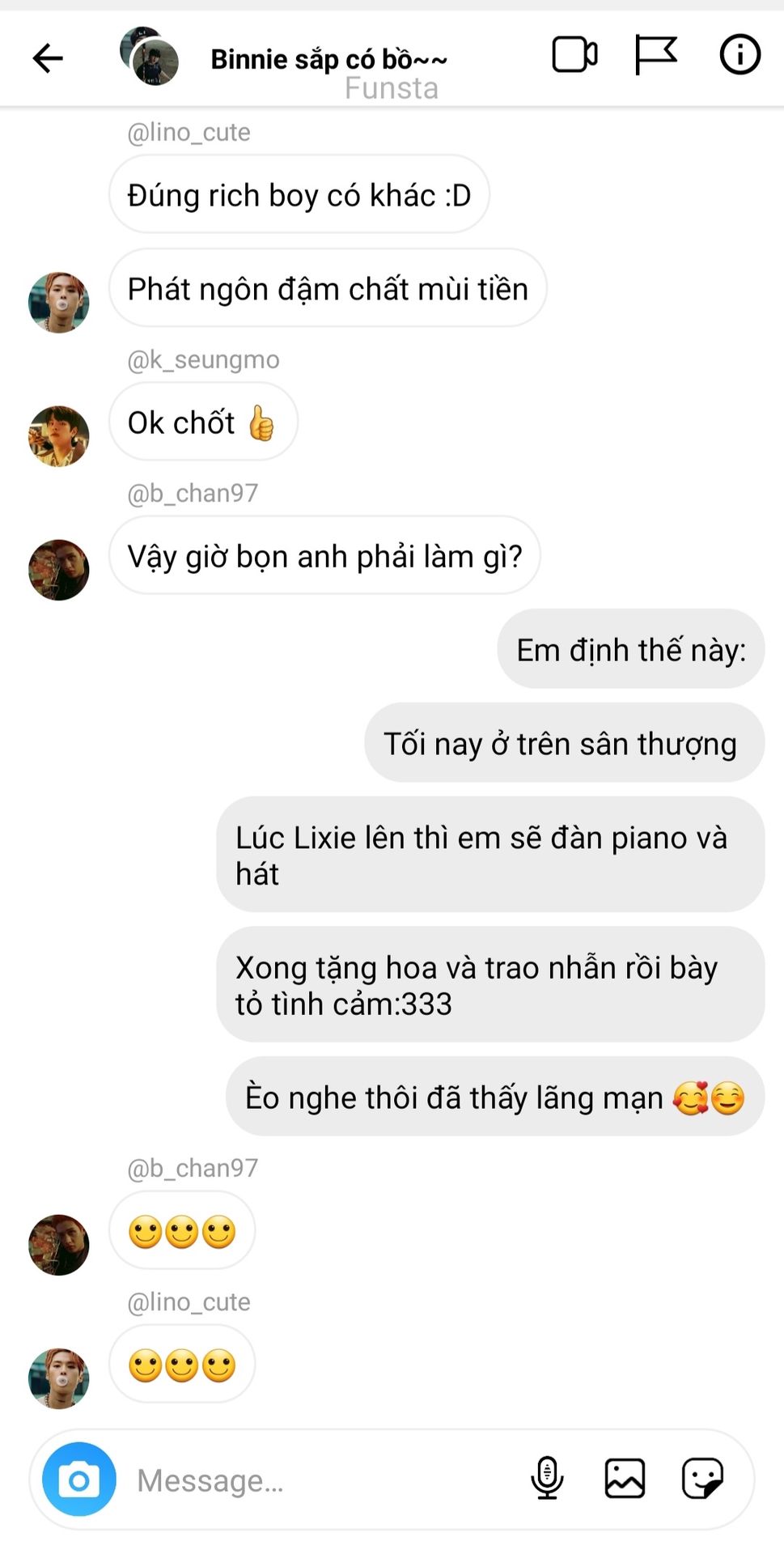The image size is (784, 1554).
Task: Open avatar beside 'Vậy giờ bọn anh phải làm gì?'
Action: [59, 570]
